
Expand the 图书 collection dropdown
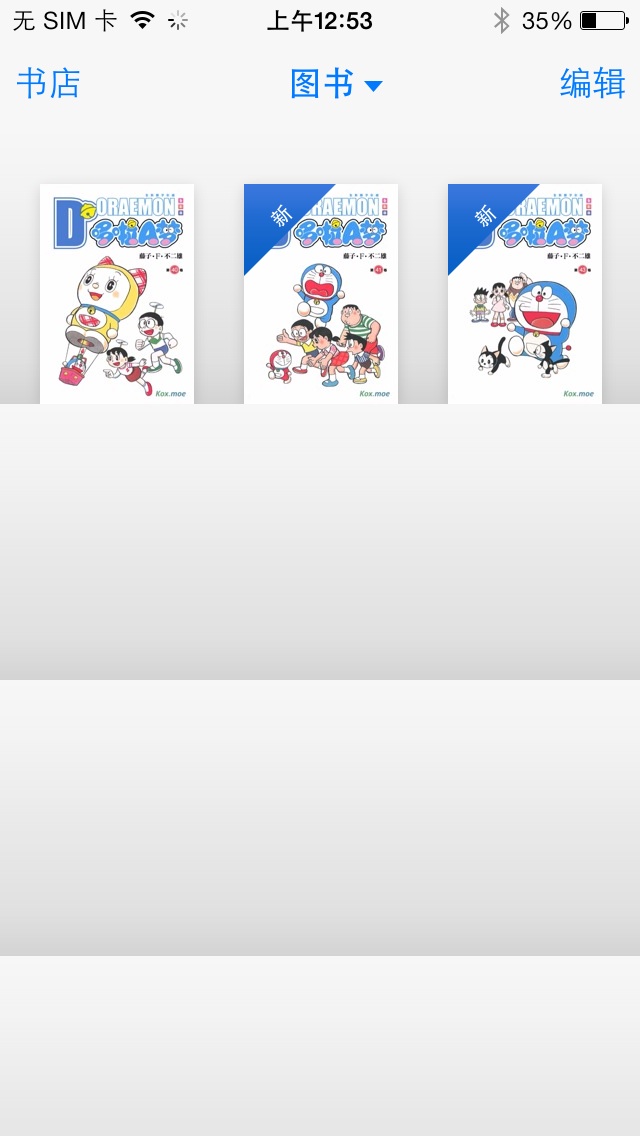tap(335, 85)
